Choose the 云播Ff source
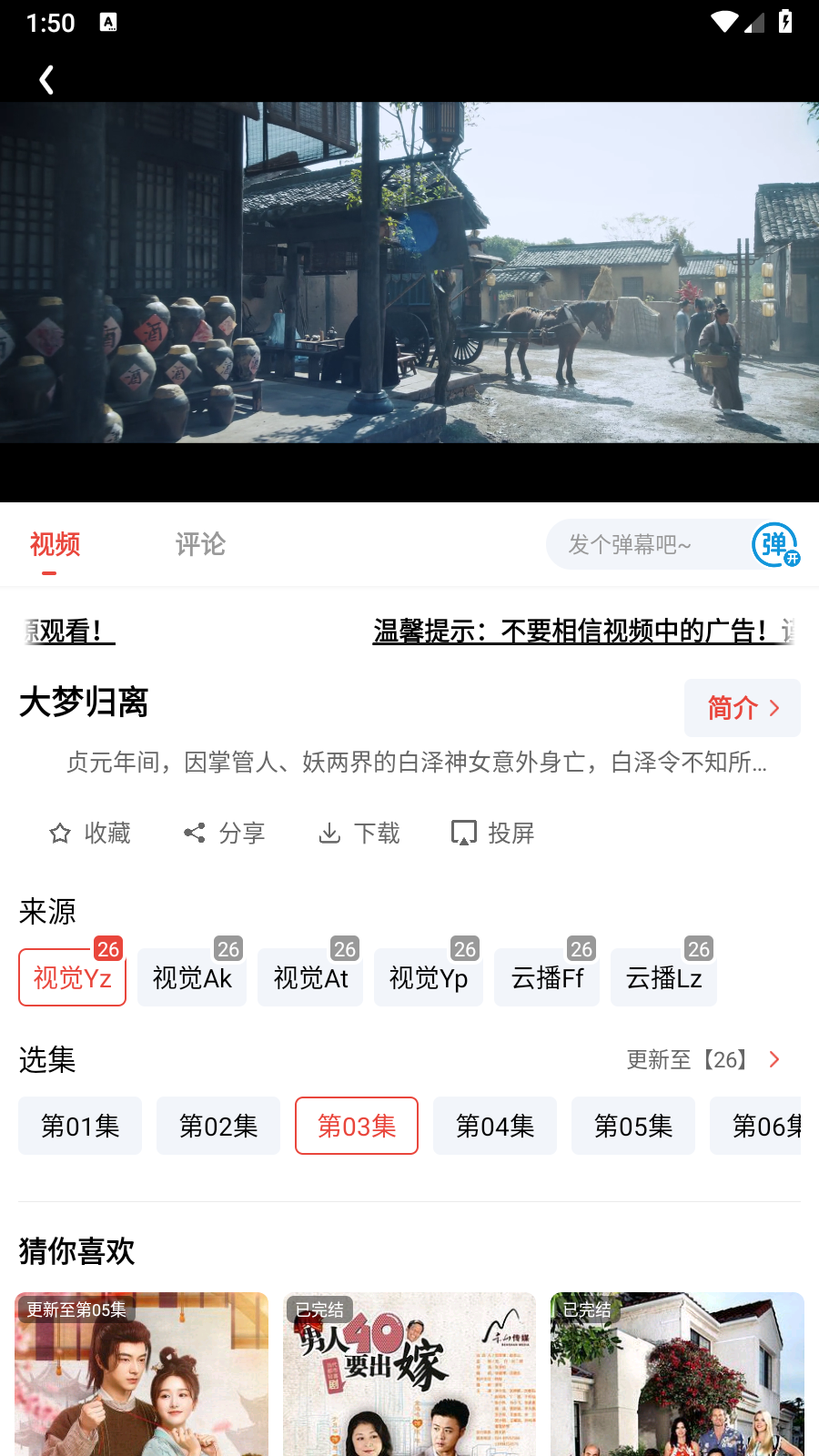 tap(547, 978)
